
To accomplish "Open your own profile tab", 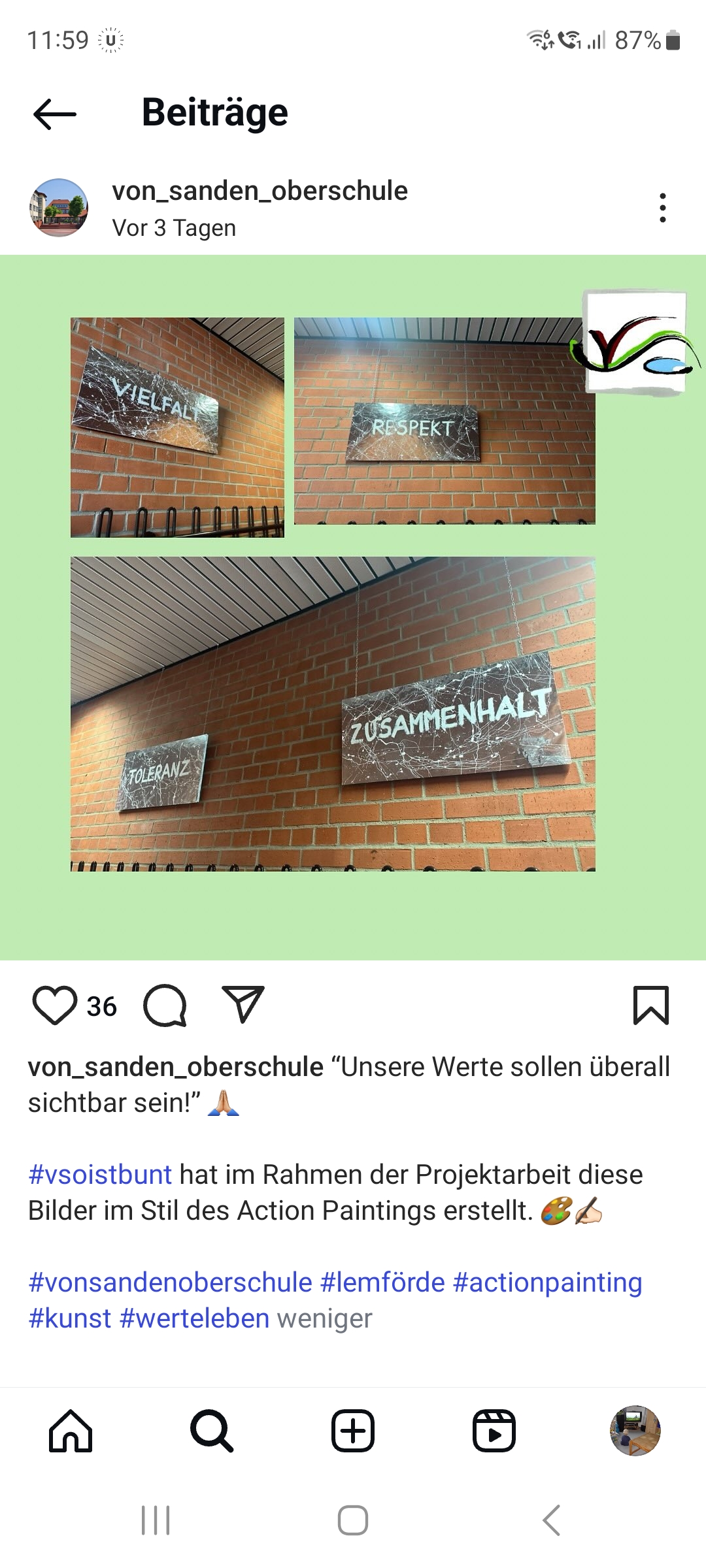I will click(635, 1431).
